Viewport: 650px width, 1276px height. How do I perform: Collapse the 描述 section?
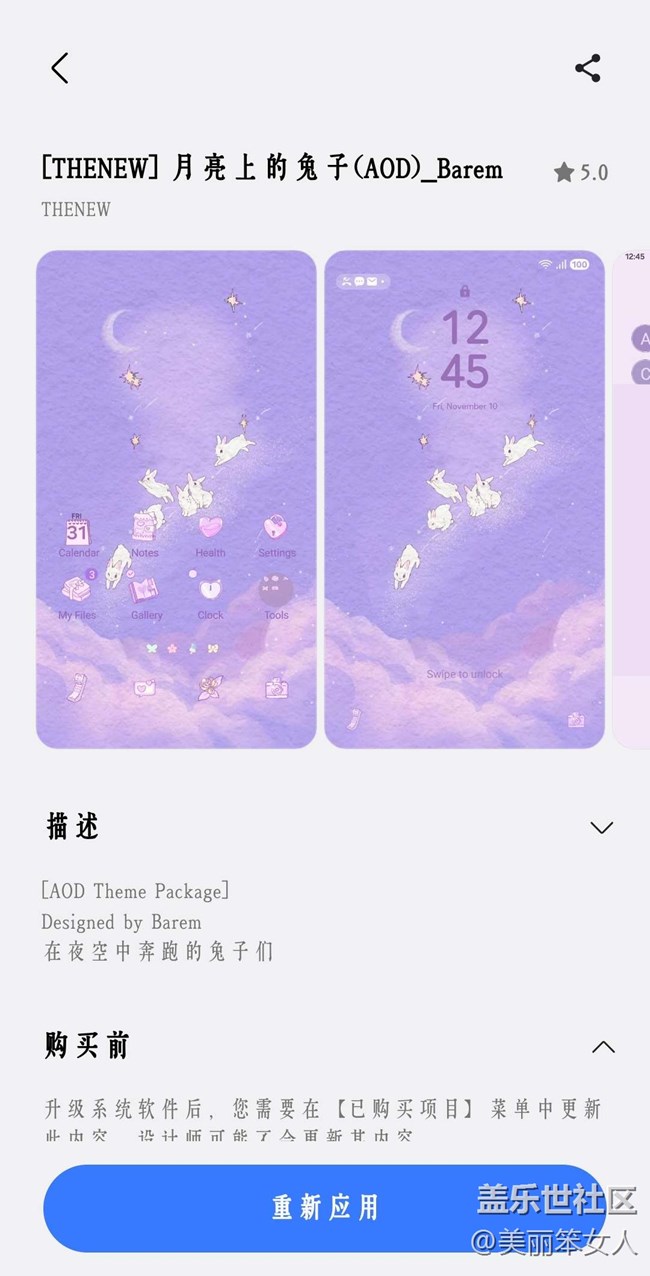601,828
